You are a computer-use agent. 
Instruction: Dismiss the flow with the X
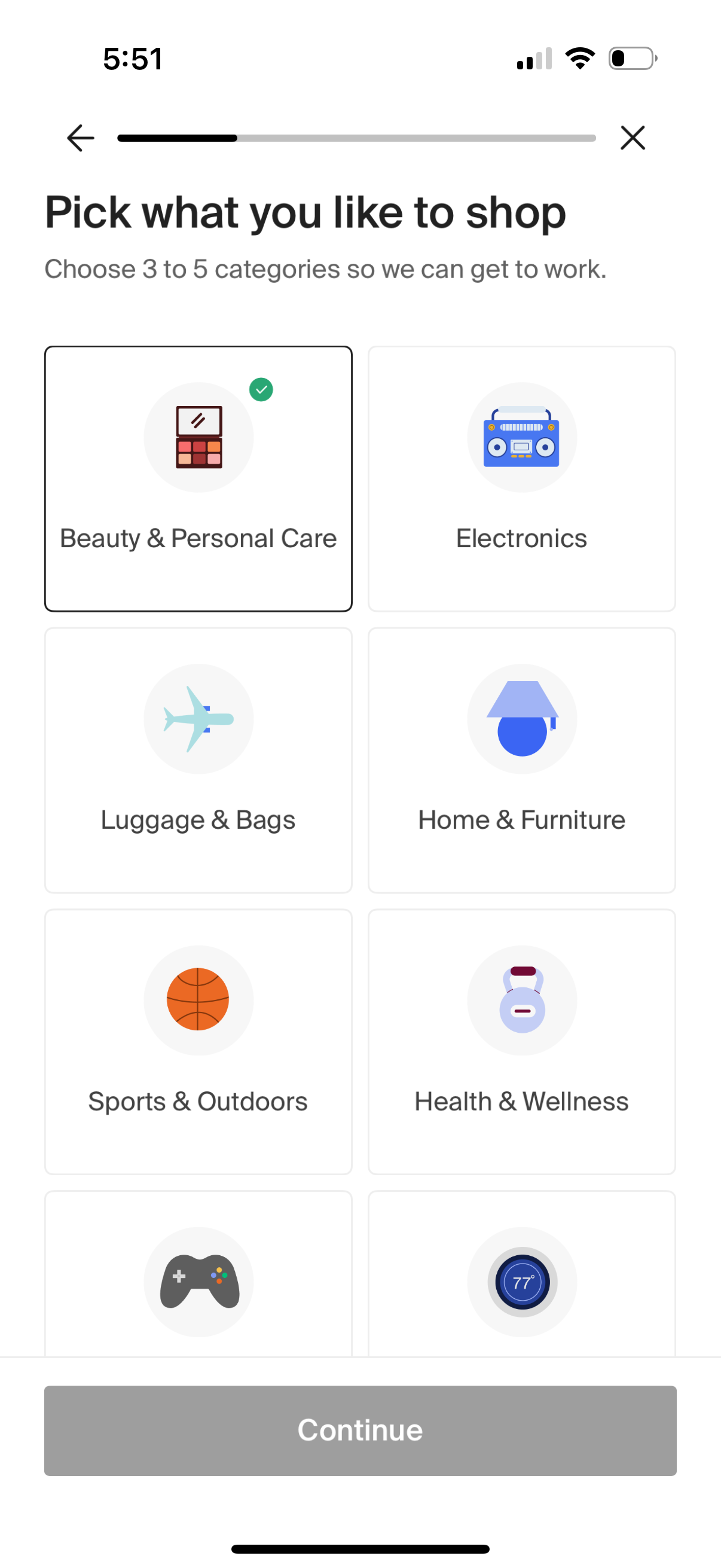coord(632,138)
